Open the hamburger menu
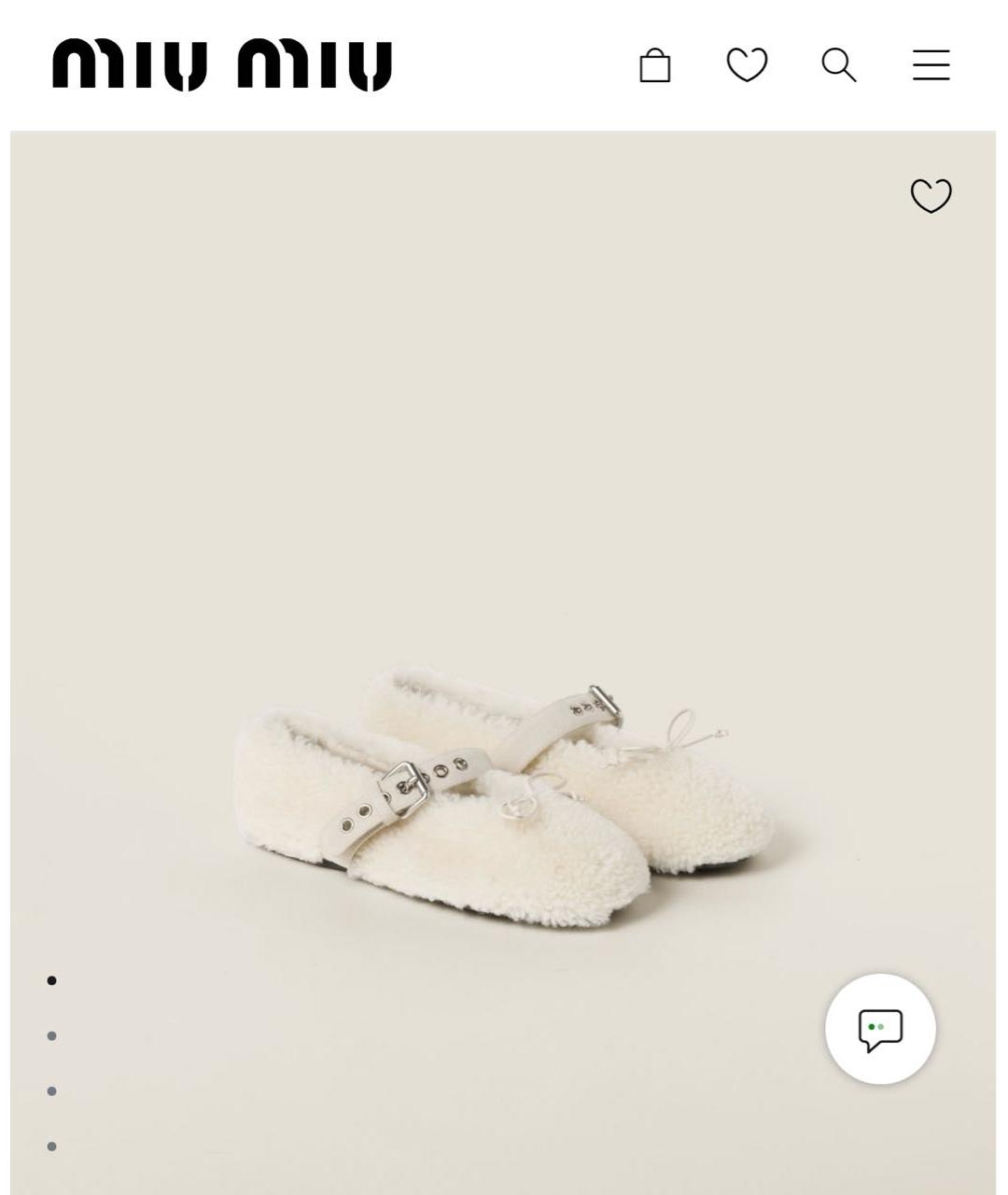This screenshot has height=1195, width=1008. point(931,65)
